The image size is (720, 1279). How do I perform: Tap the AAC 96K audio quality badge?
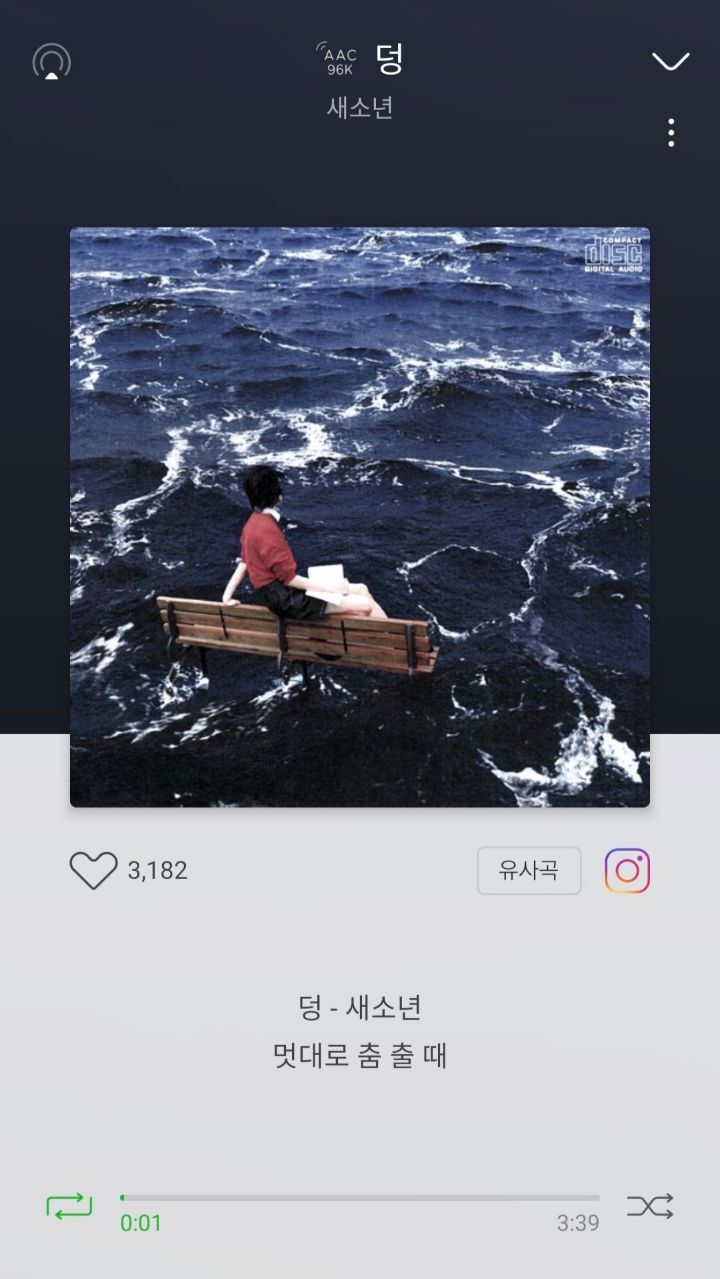(x=338, y=61)
